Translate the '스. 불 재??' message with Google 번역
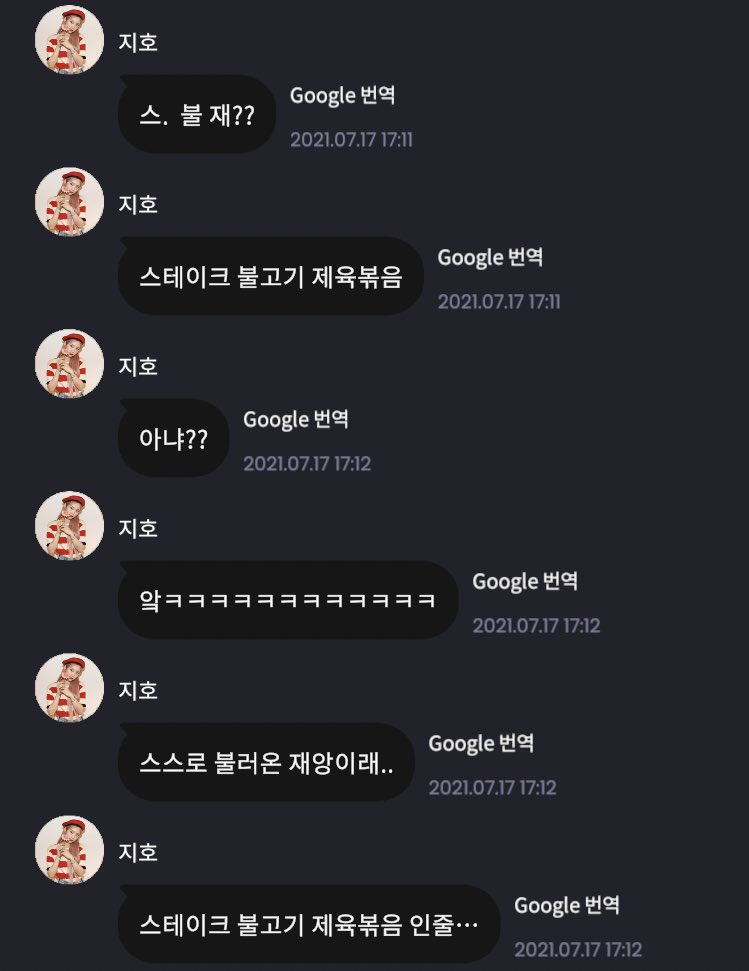The image size is (749, 971). click(x=342, y=96)
